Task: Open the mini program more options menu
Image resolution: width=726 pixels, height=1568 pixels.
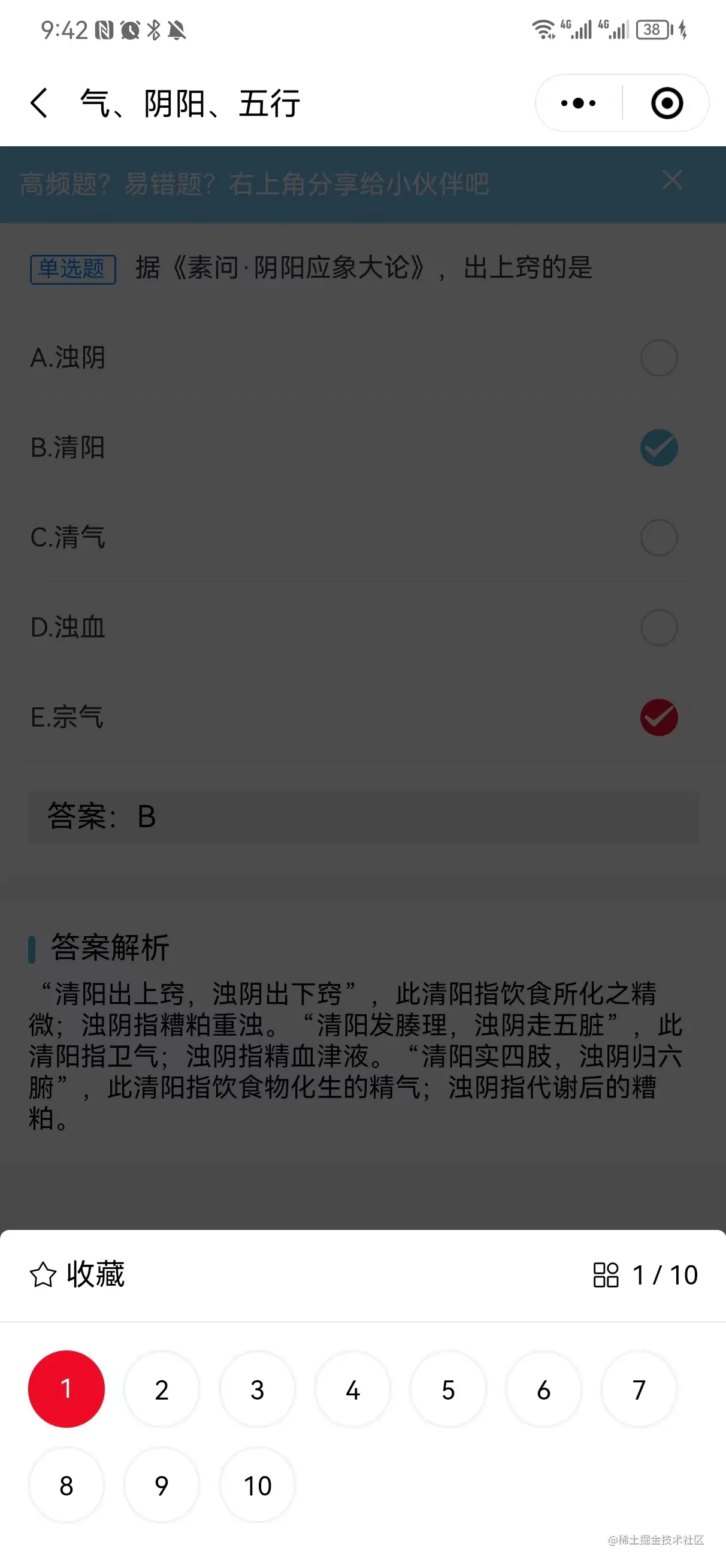Action: 578,103
